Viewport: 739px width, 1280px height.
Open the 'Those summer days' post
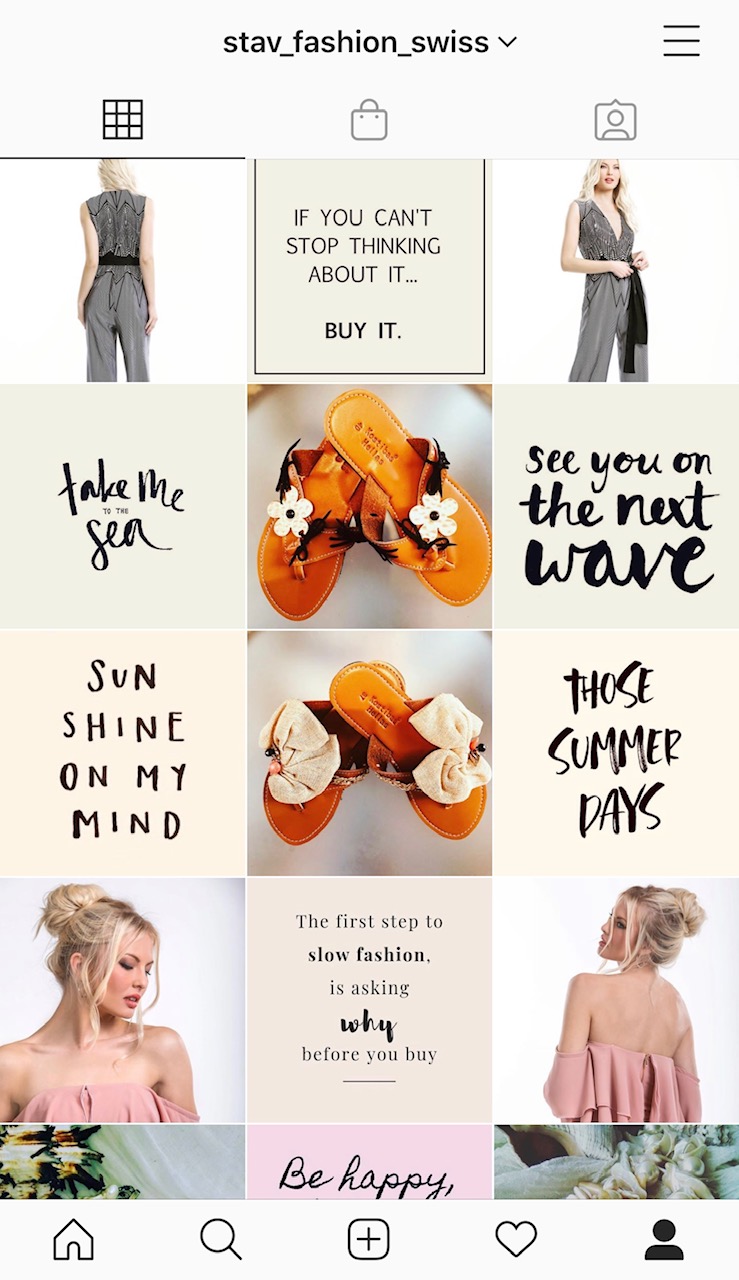[616, 753]
